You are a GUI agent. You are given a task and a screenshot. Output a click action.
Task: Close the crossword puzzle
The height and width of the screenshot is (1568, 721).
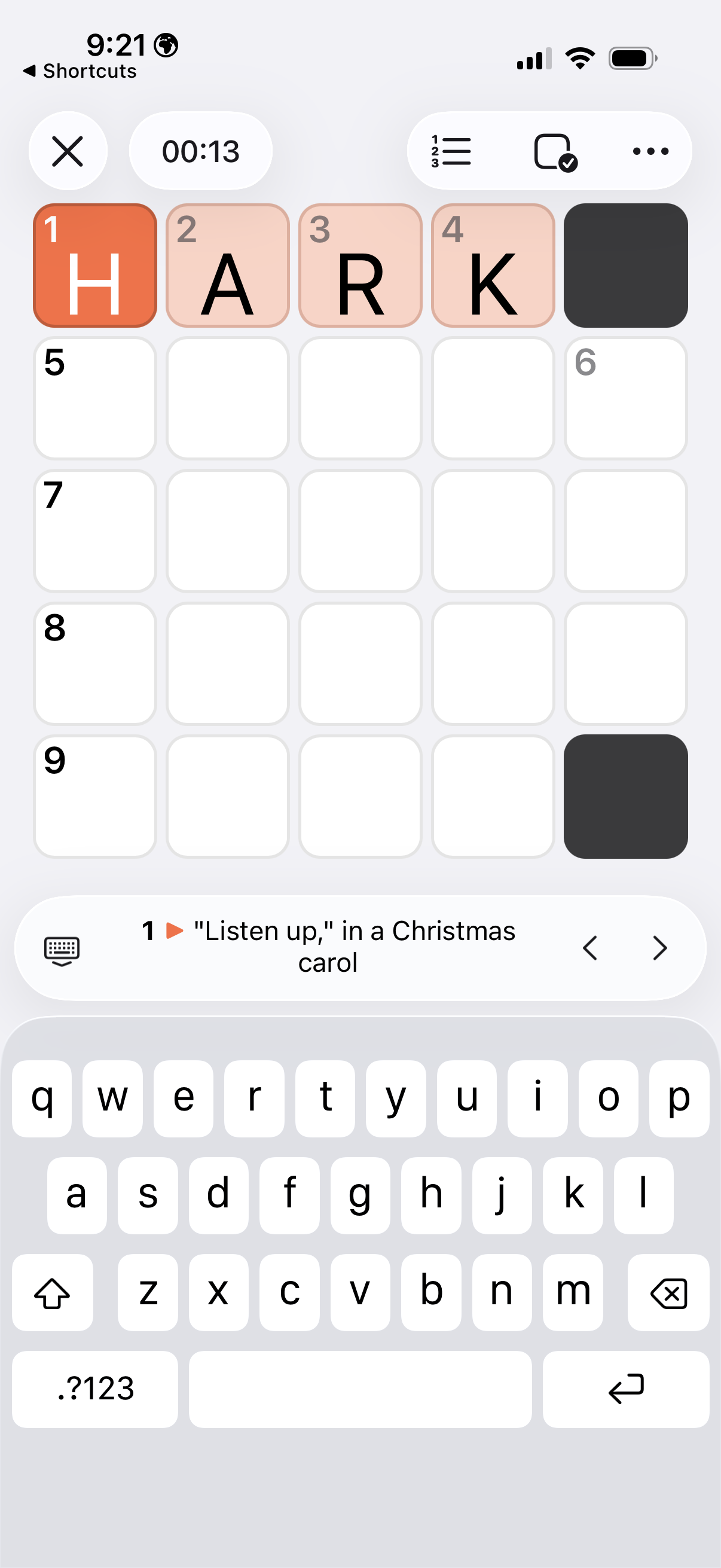68,151
